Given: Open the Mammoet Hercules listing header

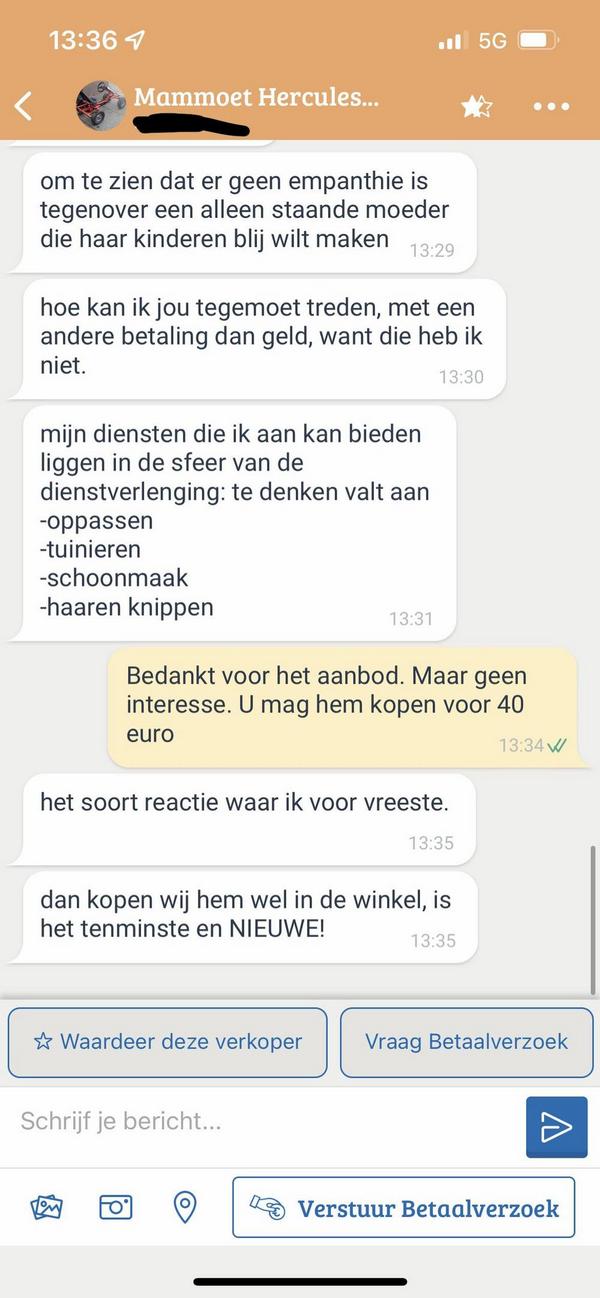Looking at the screenshot, I should pyautogui.click(x=256, y=98).
